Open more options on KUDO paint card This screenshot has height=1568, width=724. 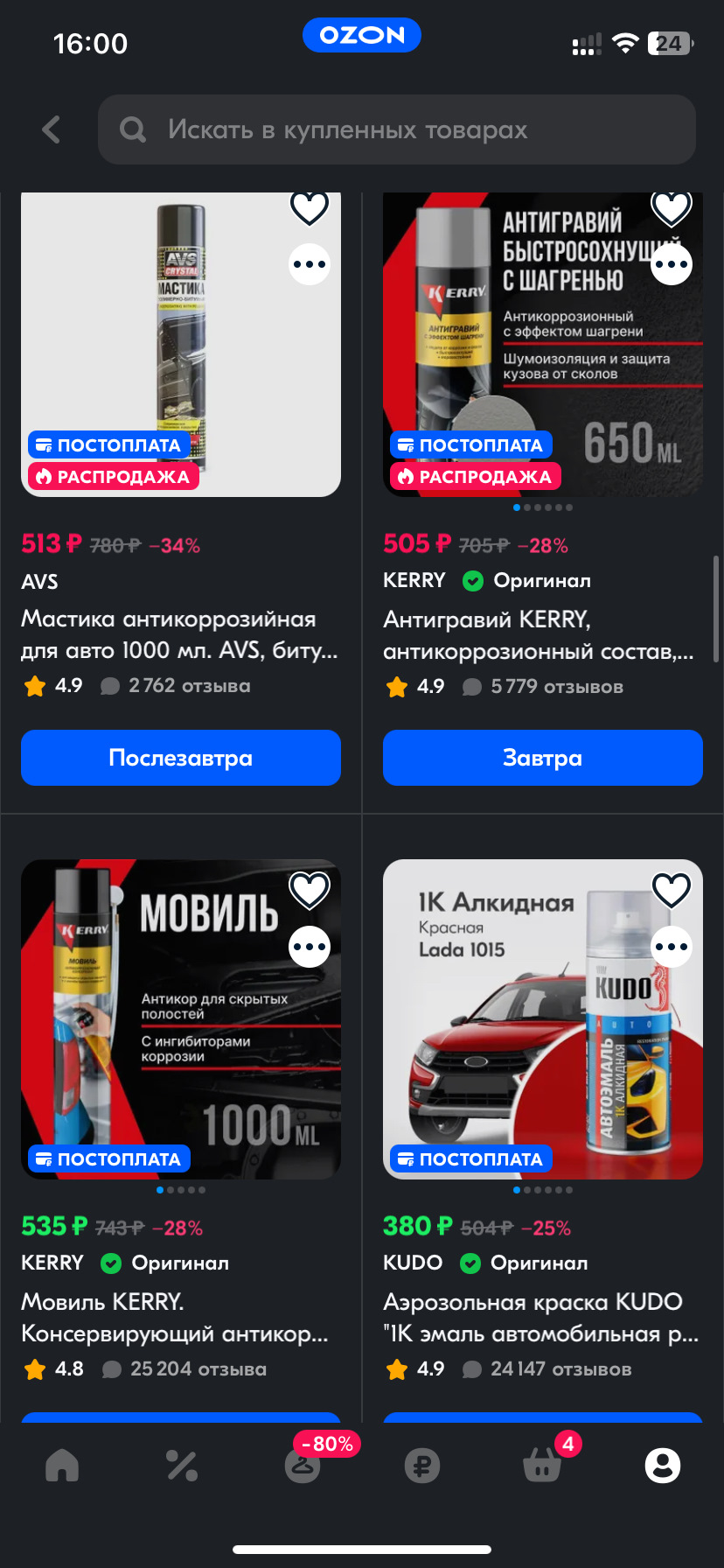[671, 946]
